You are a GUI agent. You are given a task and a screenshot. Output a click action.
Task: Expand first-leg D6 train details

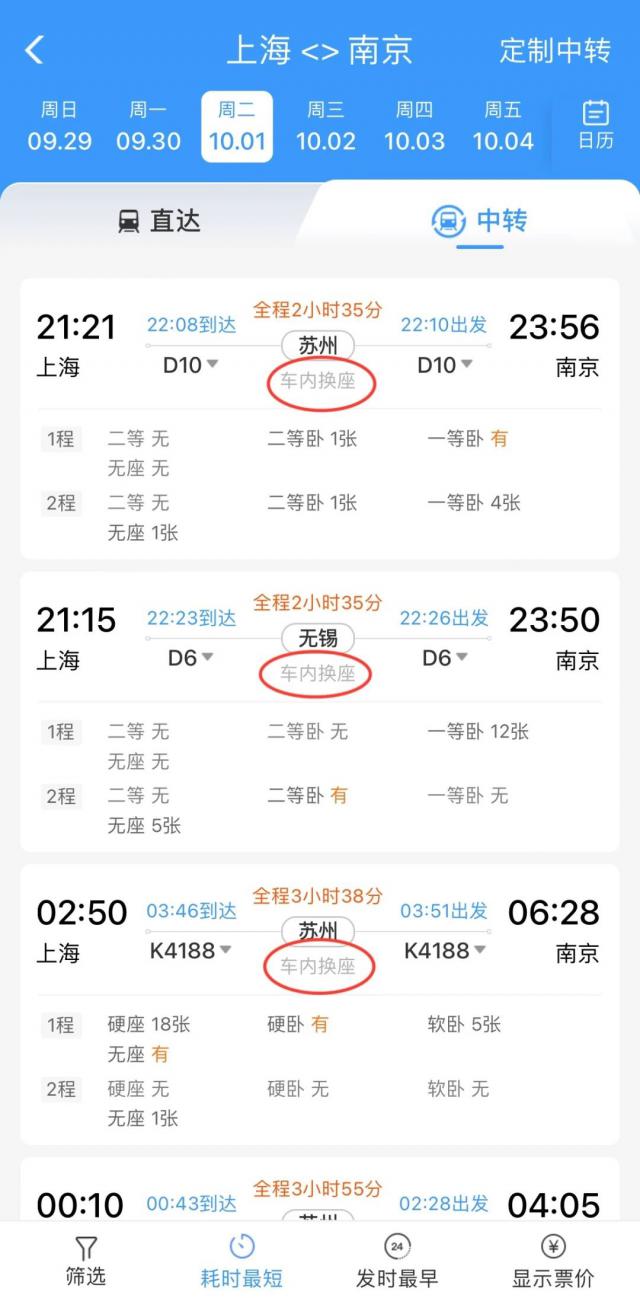pos(190,657)
